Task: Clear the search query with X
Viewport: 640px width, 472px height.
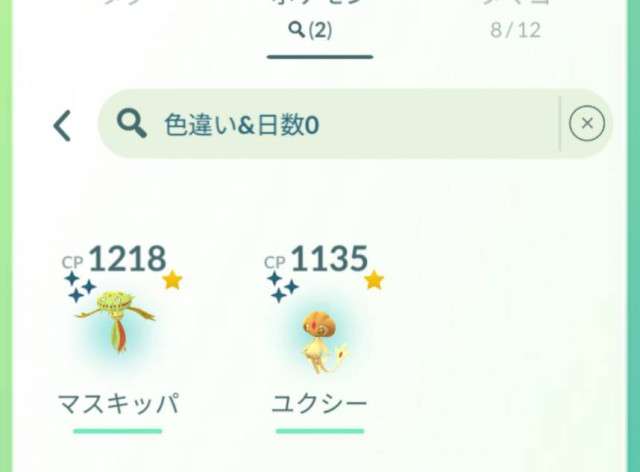Action: 586,124
